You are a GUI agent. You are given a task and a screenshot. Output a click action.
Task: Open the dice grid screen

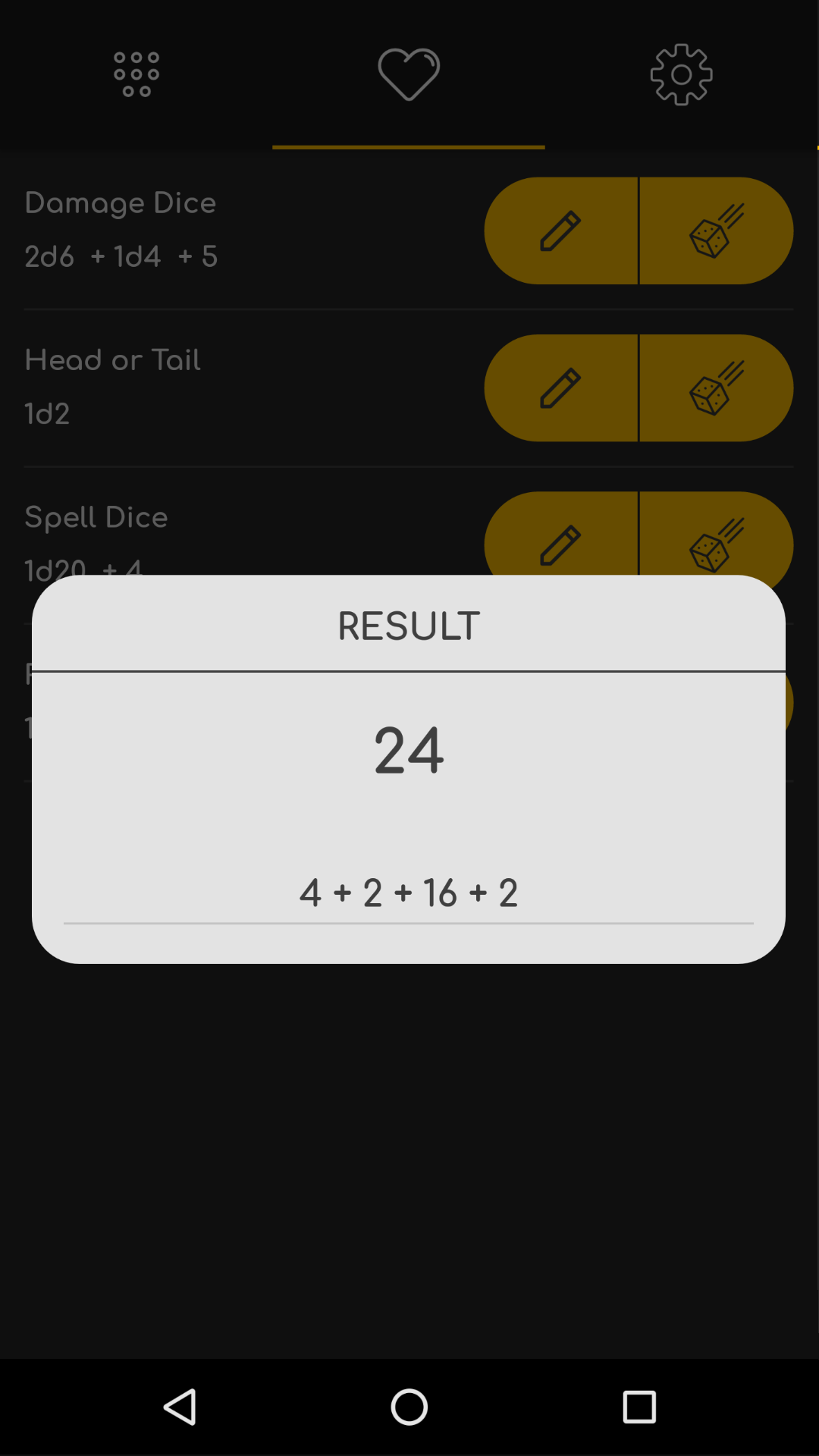pos(136,75)
